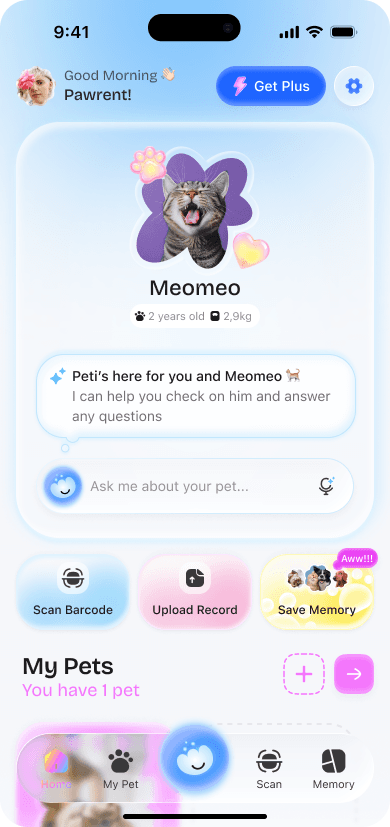Open the Memory tab
390x827 pixels.
coord(334,770)
